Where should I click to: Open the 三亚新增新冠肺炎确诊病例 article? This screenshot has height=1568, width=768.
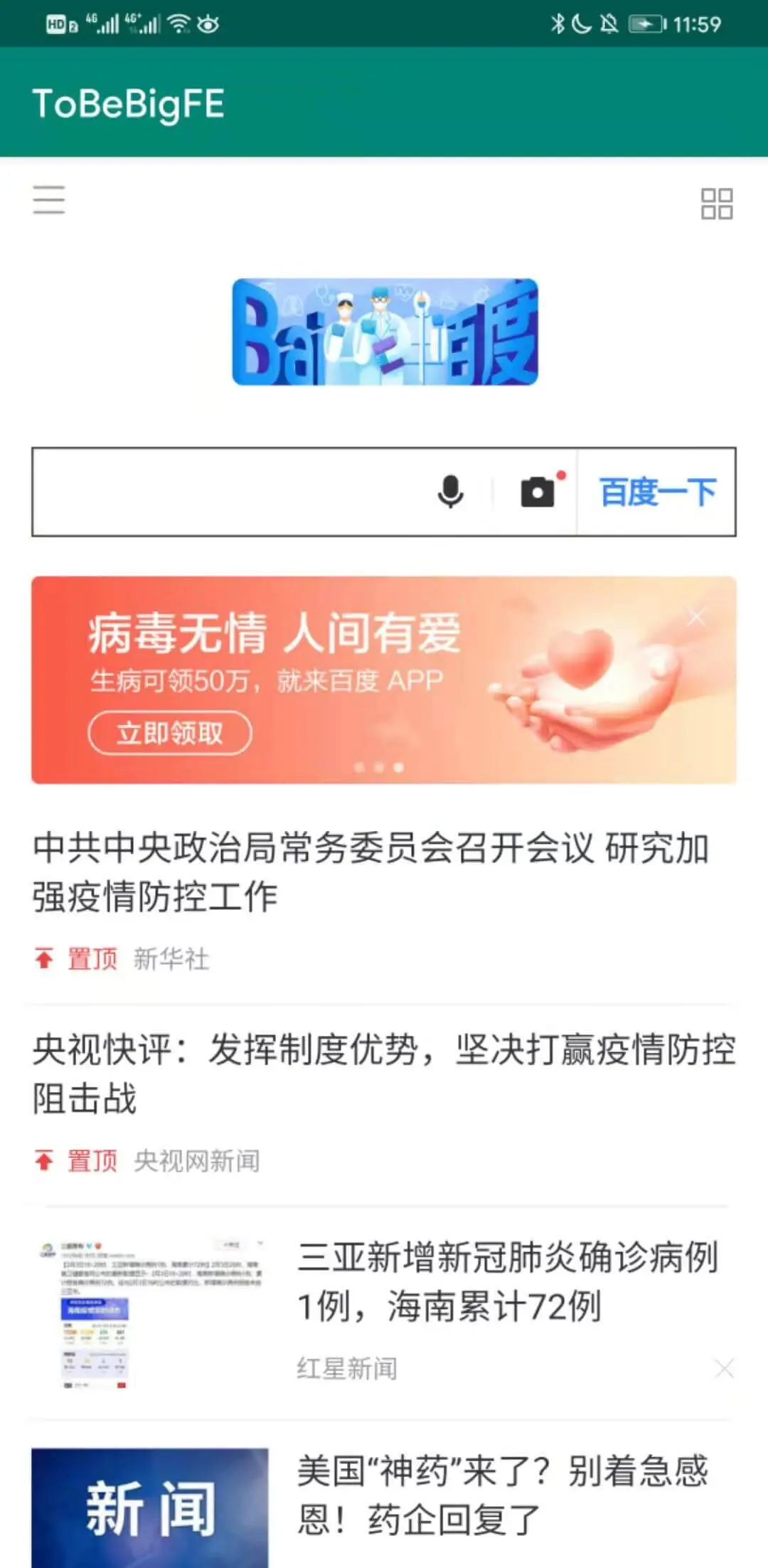pos(508,1281)
